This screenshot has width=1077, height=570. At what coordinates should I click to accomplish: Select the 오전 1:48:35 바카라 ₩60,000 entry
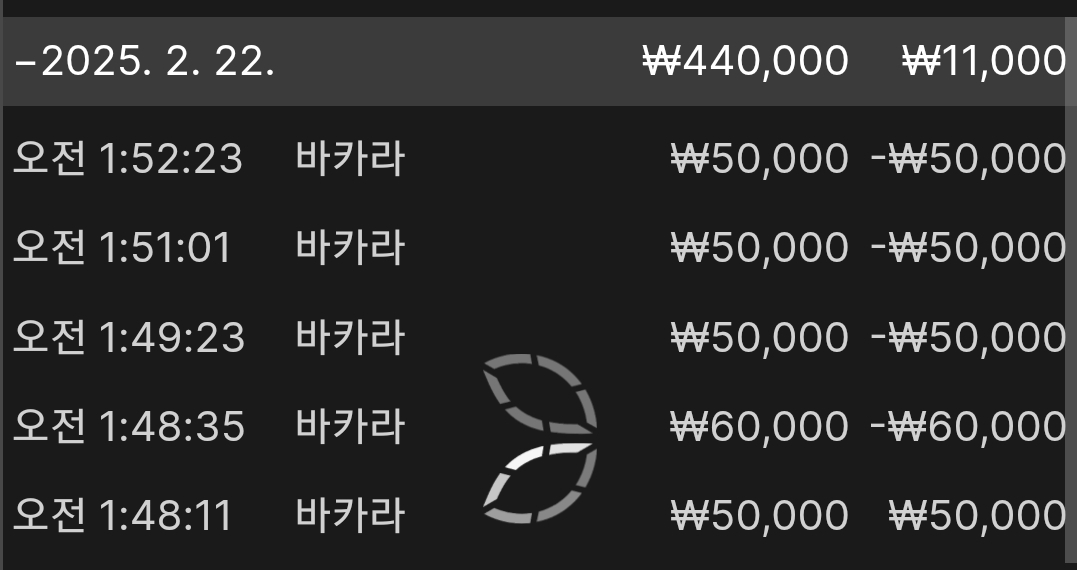[x=350, y=427]
